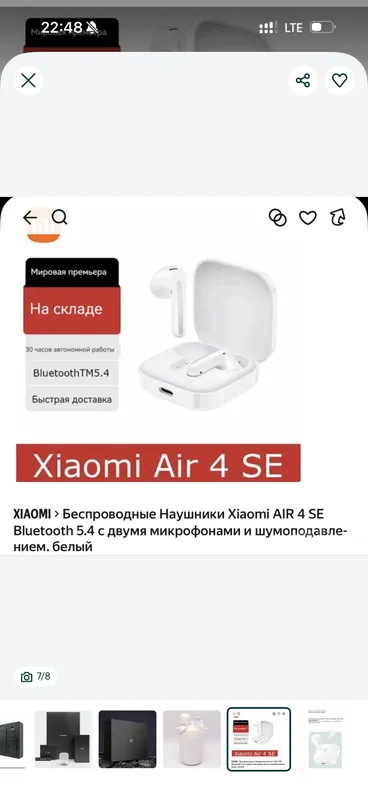
Task: Close the photo viewer
Action: click(29, 81)
